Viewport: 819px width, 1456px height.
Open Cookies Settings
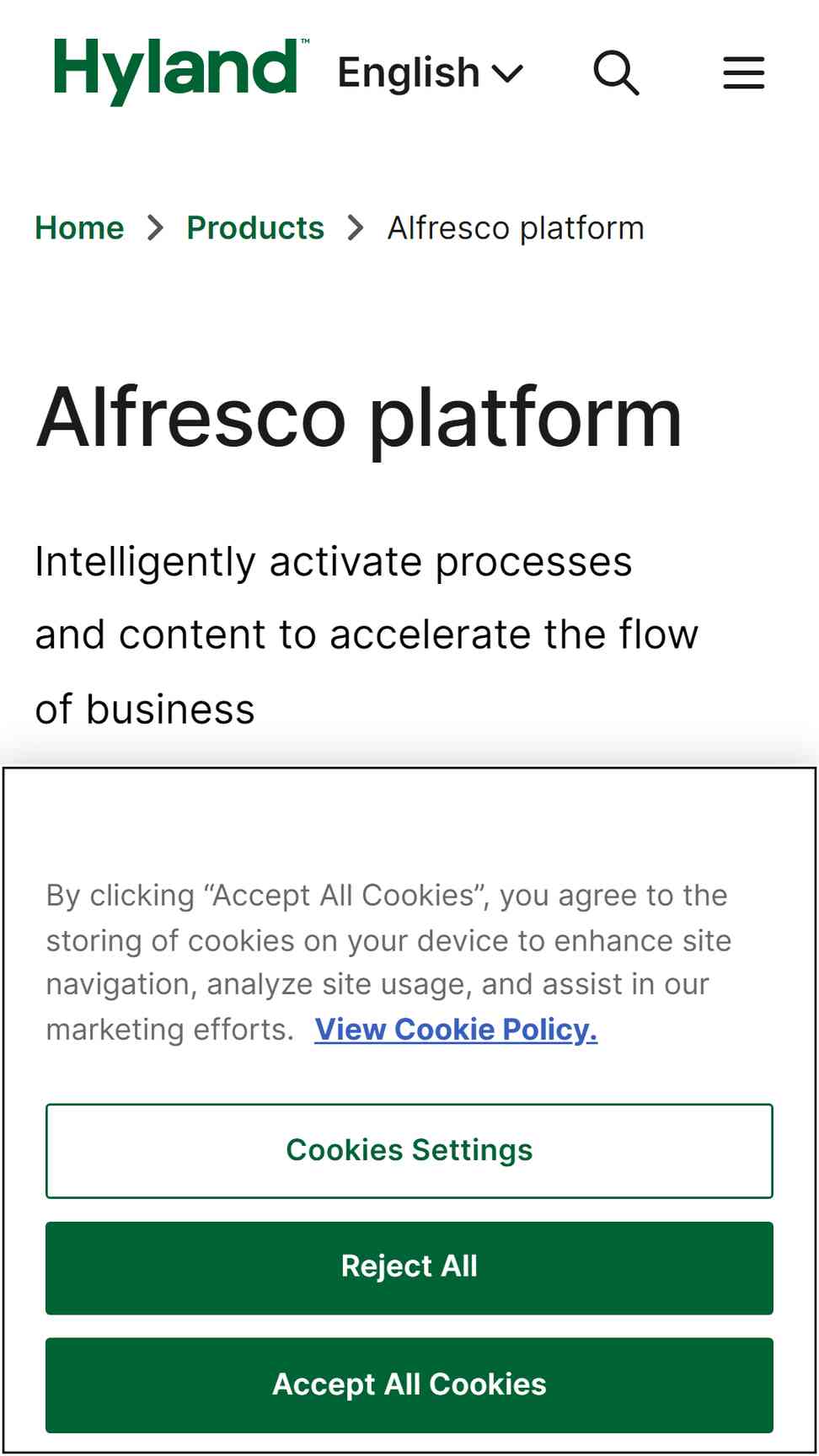409,1151
